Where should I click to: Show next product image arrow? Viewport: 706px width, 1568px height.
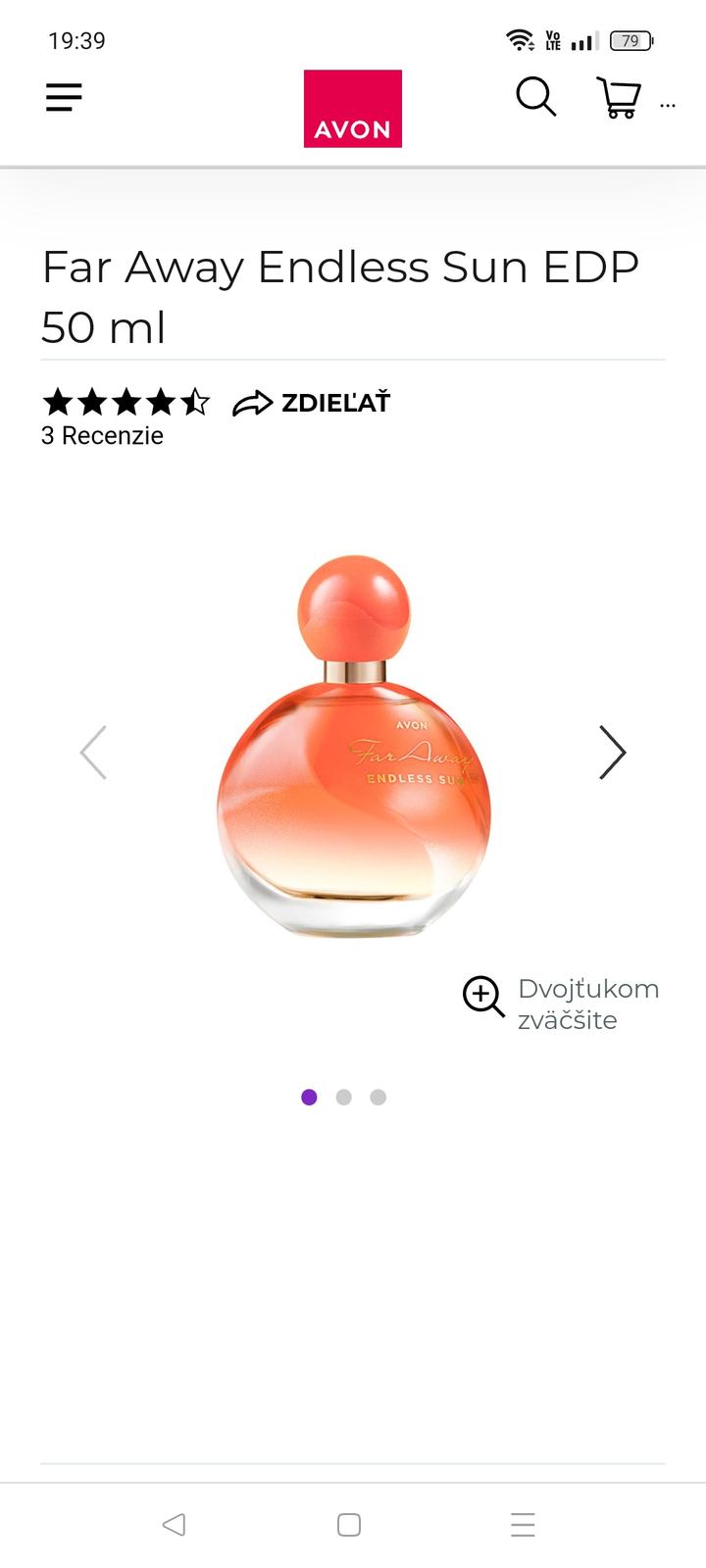[x=612, y=753]
